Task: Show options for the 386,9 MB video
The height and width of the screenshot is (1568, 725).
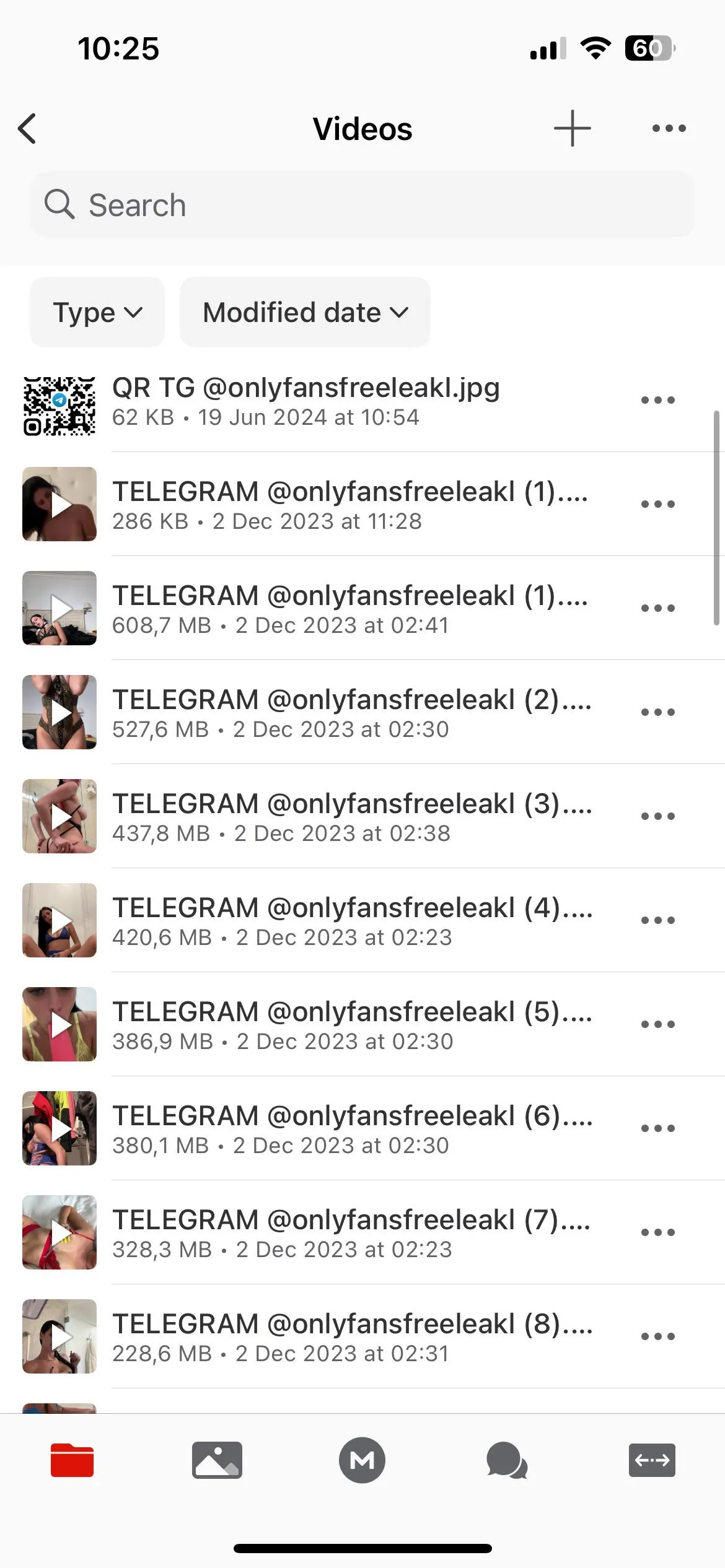Action: tap(657, 1024)
